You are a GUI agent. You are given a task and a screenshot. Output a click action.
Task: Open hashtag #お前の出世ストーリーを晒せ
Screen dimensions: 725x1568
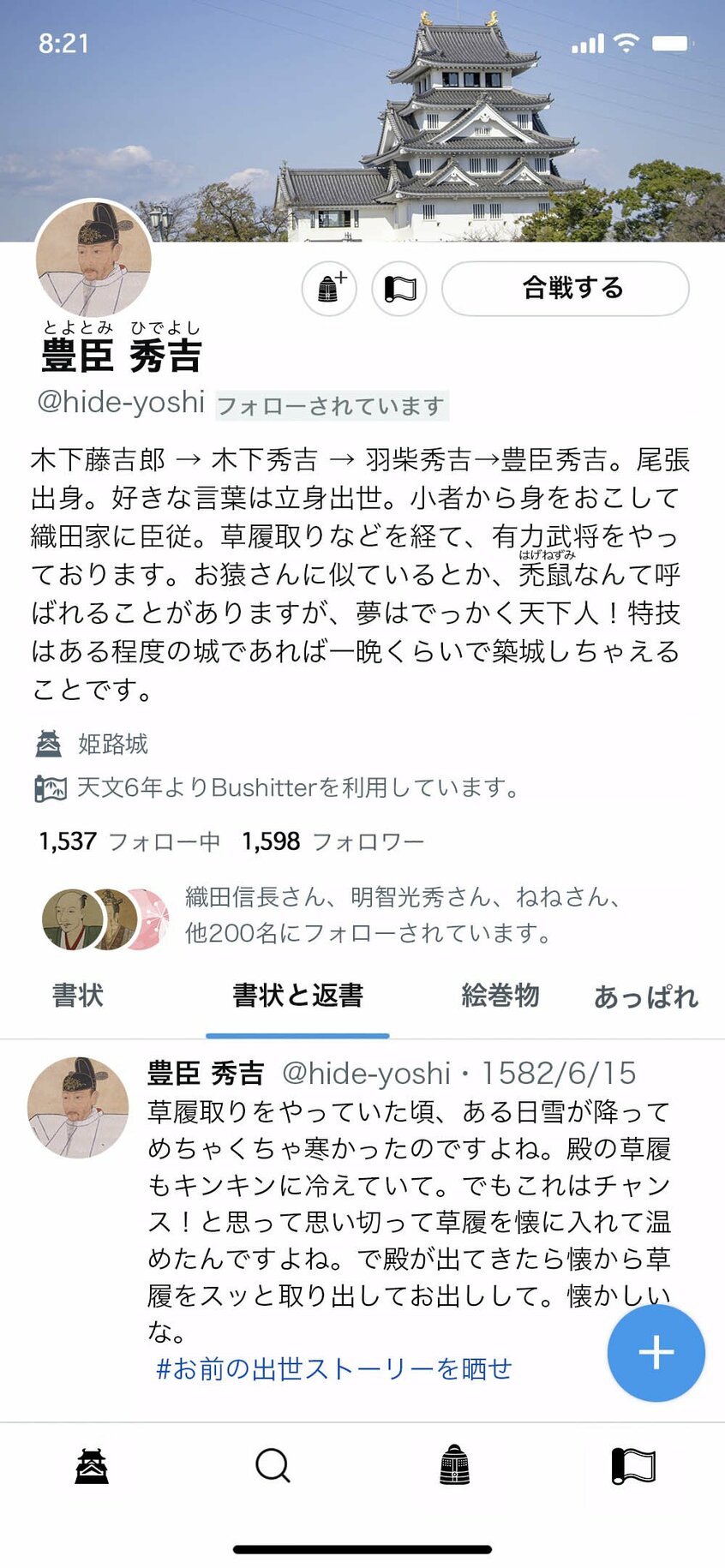click(x=334, y=1368)
